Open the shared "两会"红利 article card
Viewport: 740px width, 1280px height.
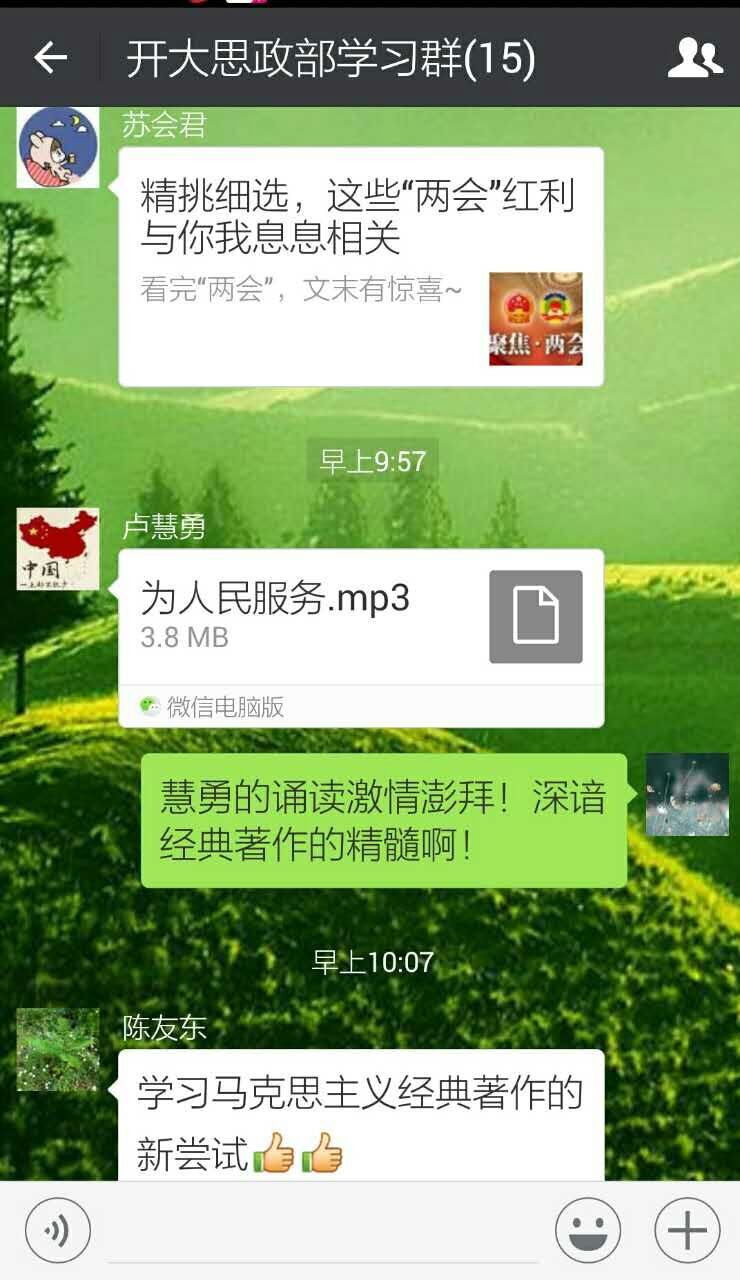361,267
